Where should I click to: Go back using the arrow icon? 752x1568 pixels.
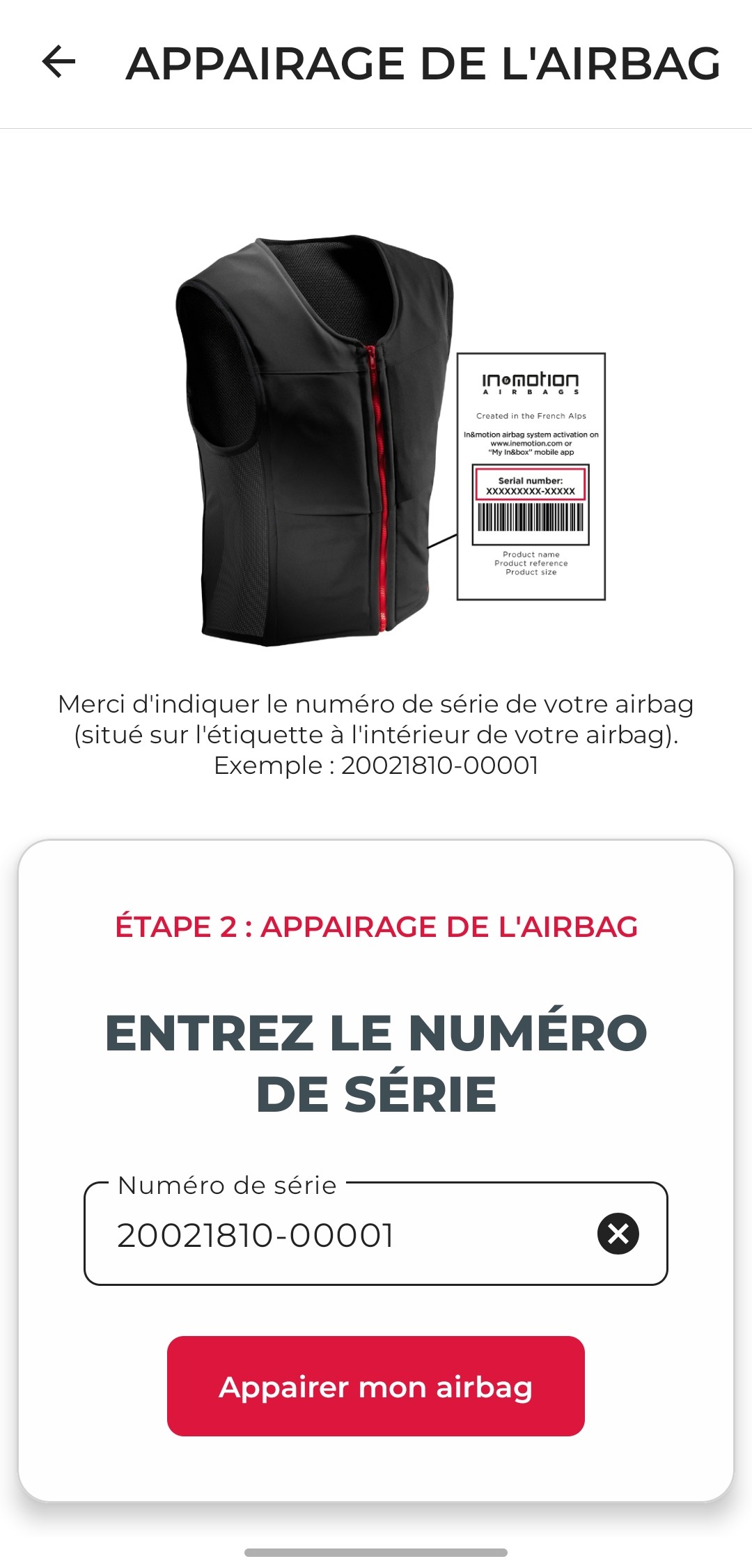coord(58,62)
